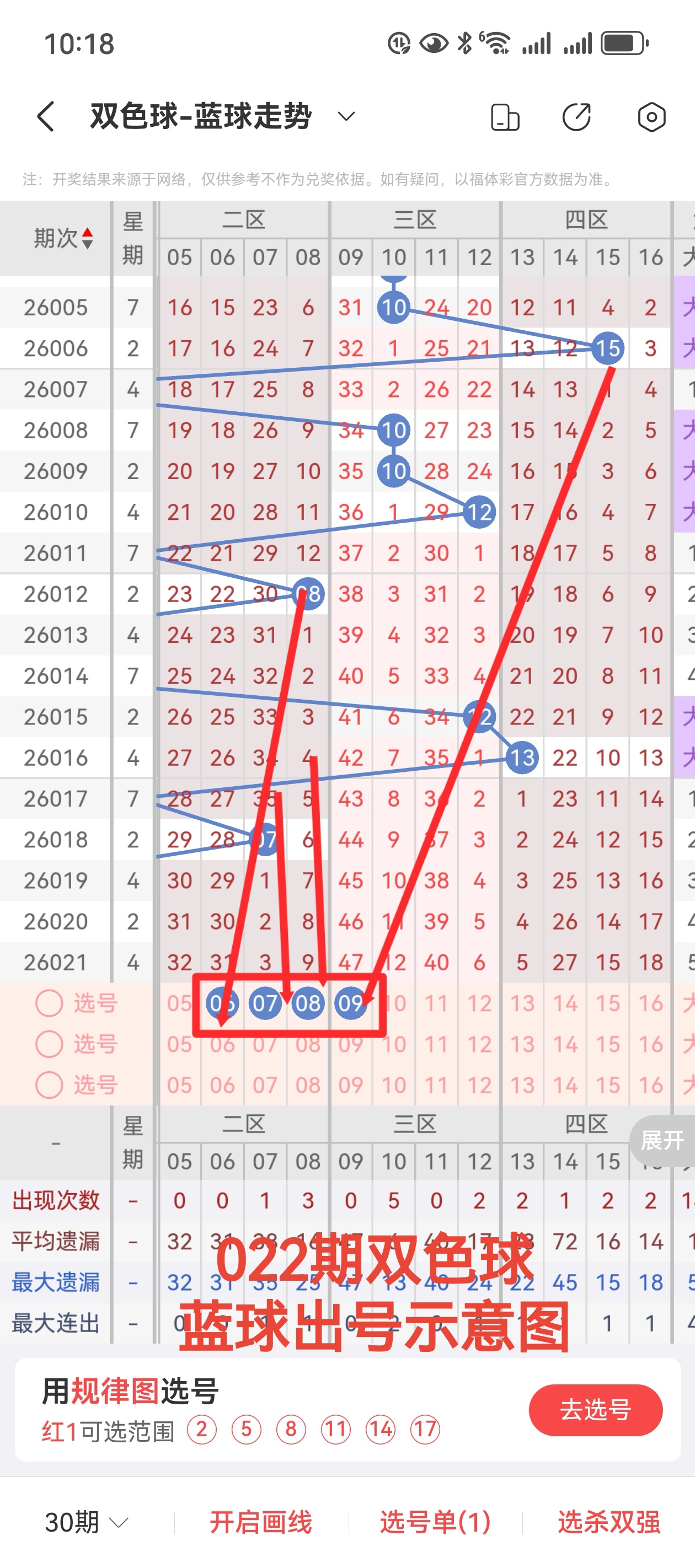This screenshot has width=695, height=1568.
Task: Open the 30期 period count dropdown
Action: click(87, 1522)
